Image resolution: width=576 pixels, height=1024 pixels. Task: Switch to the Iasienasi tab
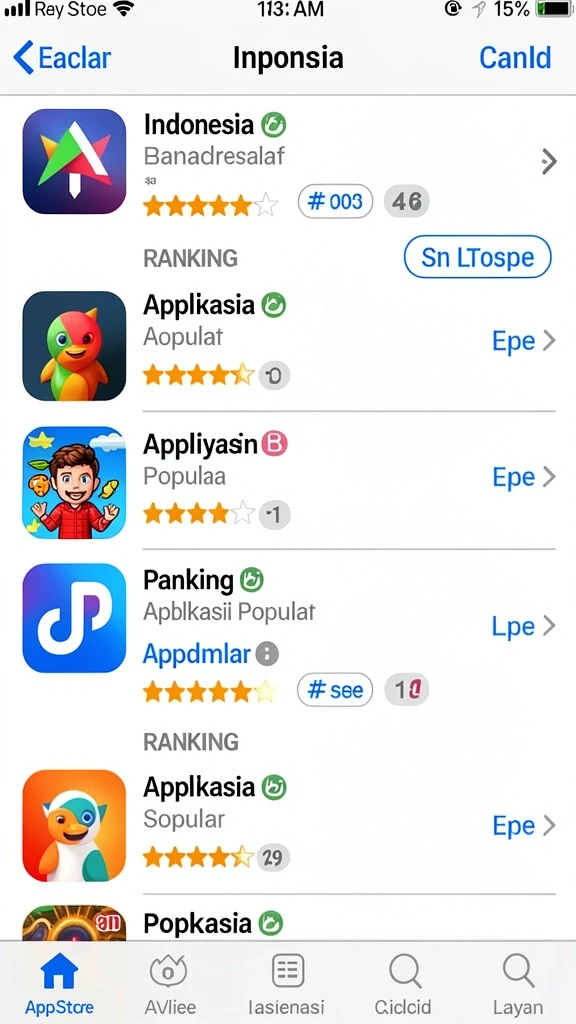[x=287, y=984]
